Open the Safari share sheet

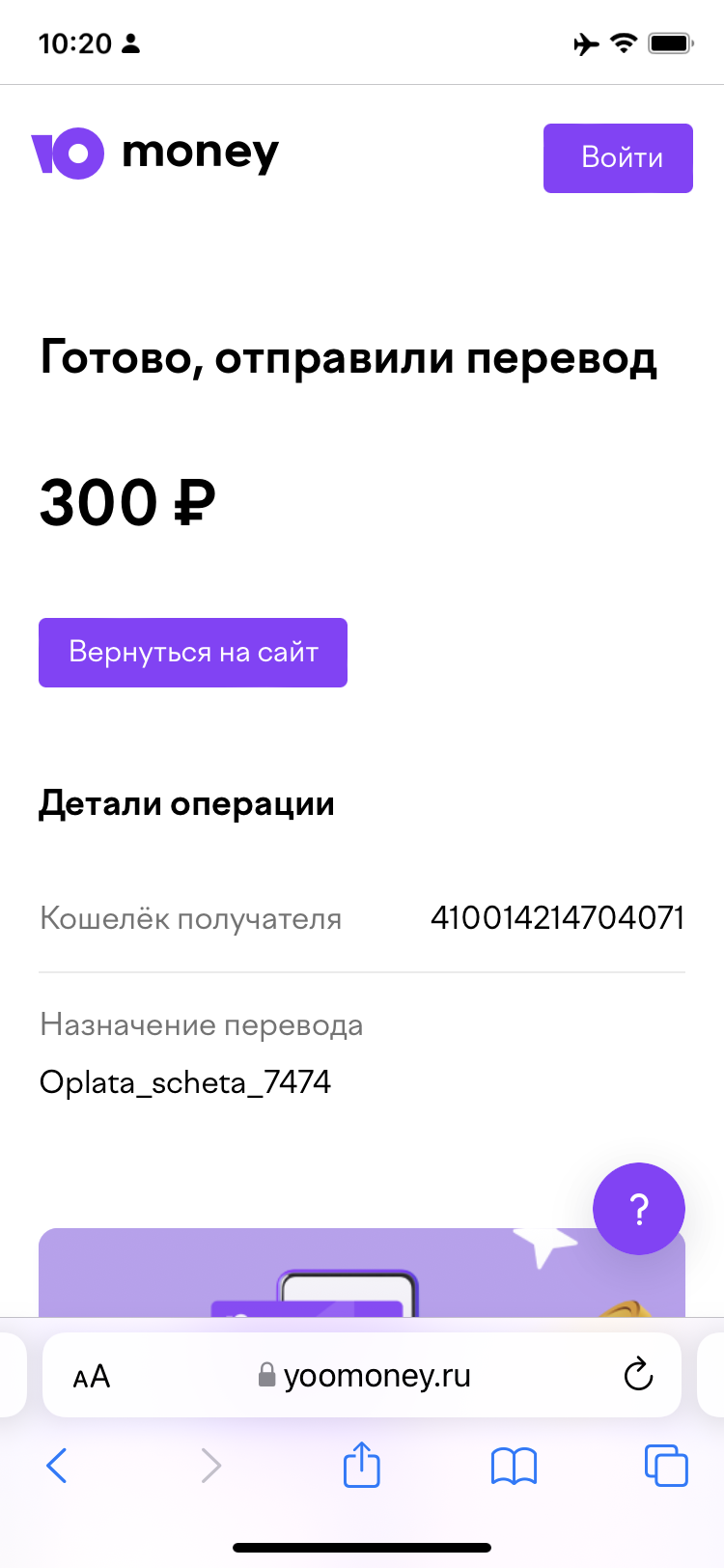click(362, 1464)
